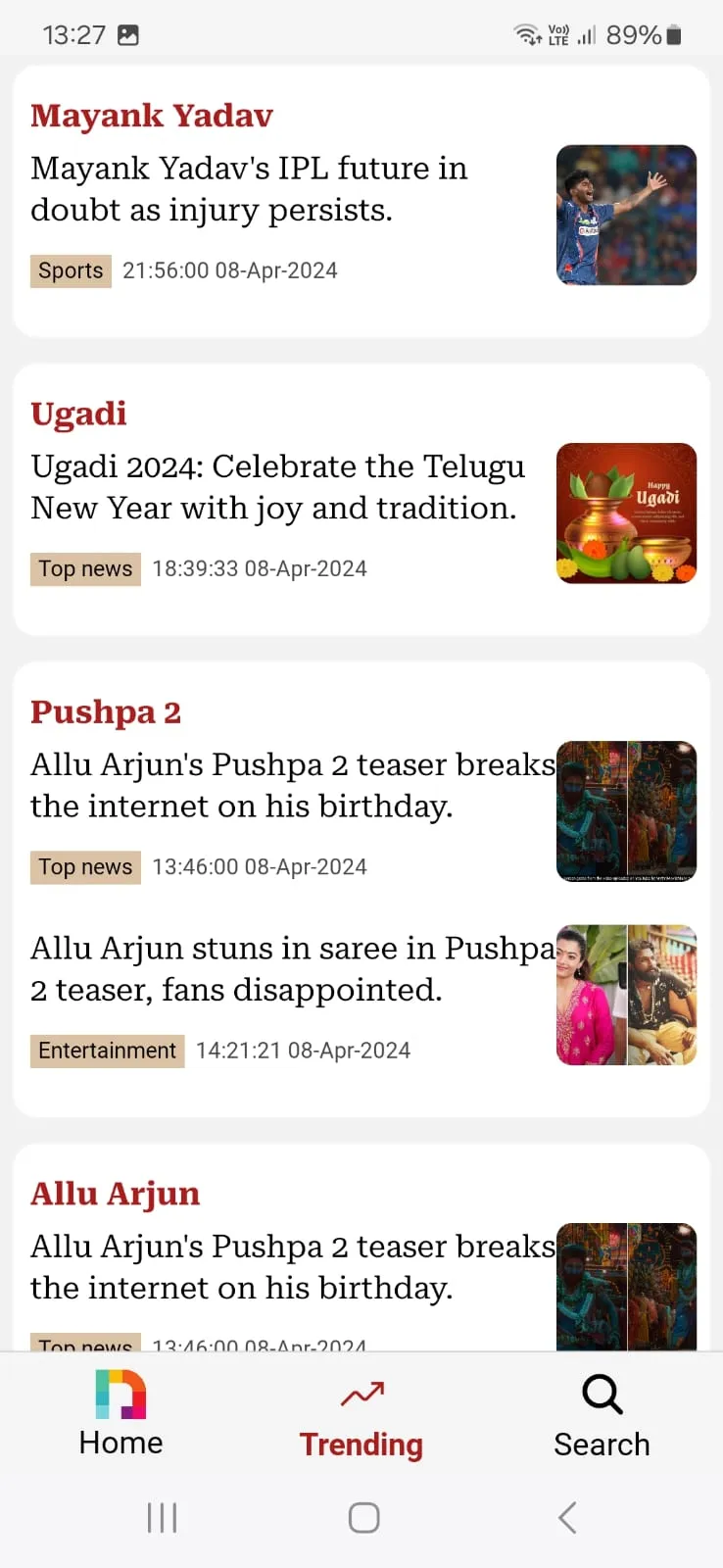The width and height of the screenshot is (723, 1568).
Task: Open Mayank Yadav IPL injury article
Action: pyautogui.click(x=249, y=189)
